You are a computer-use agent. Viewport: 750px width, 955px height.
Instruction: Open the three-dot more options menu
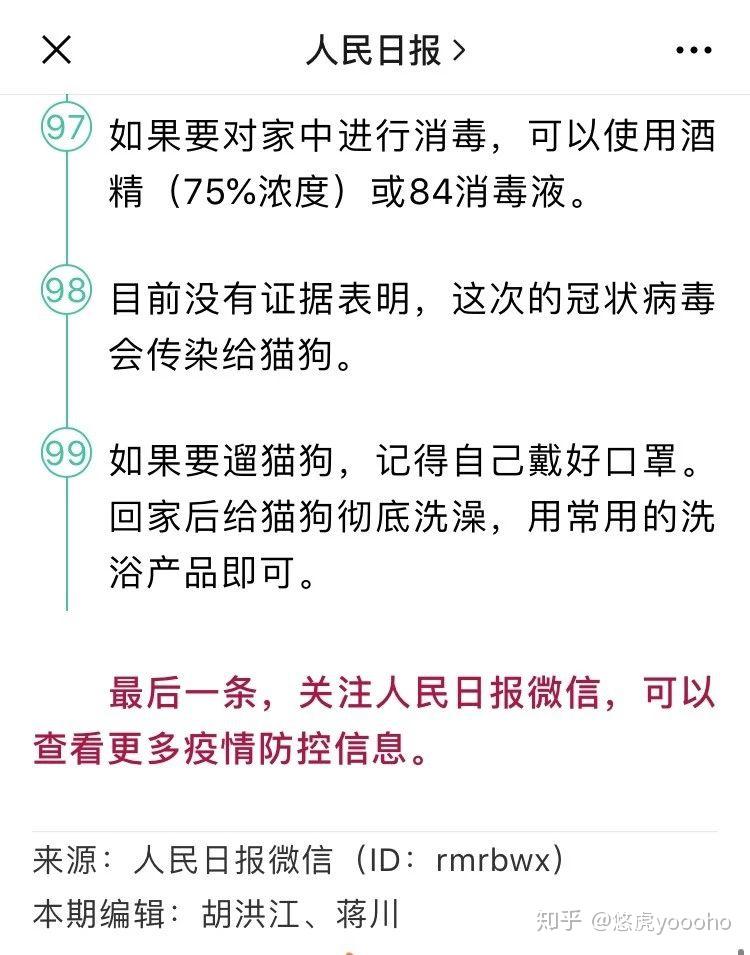693,50
